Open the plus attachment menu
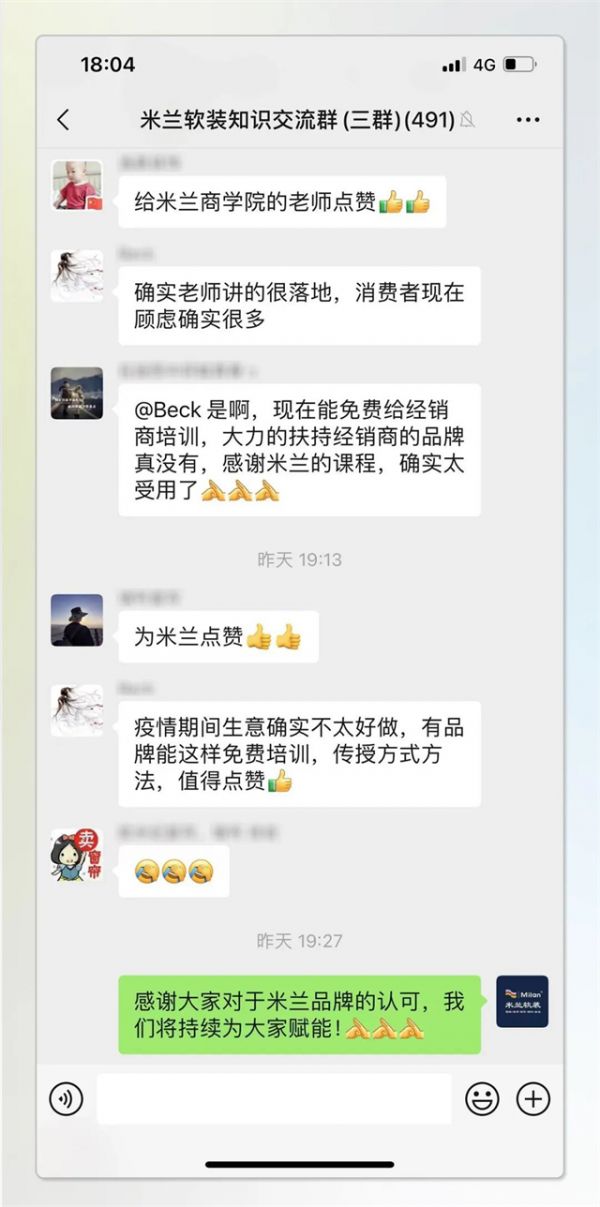This screenshot has width=600, height=1207. click(533, 1099)
